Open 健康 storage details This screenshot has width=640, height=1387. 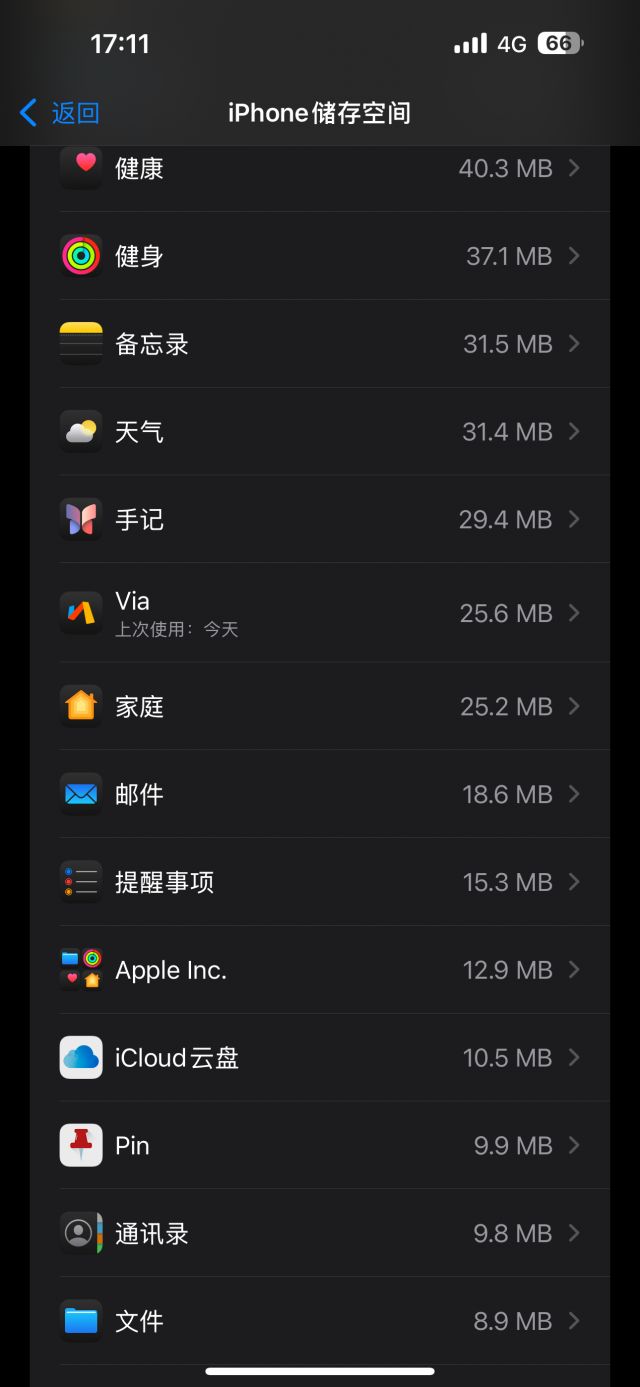pos(320,168)
